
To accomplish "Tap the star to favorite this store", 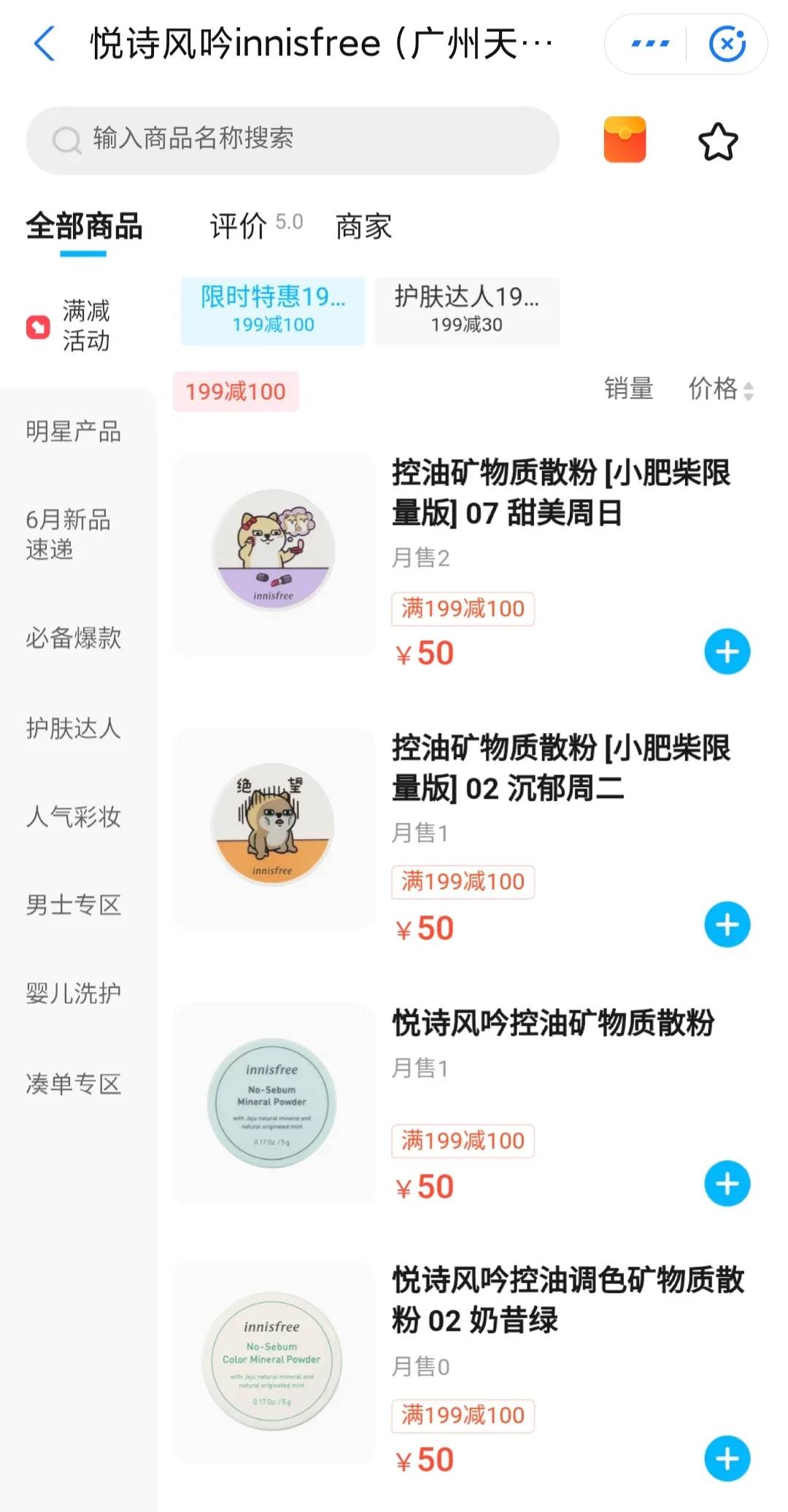I will coord(719,140).
